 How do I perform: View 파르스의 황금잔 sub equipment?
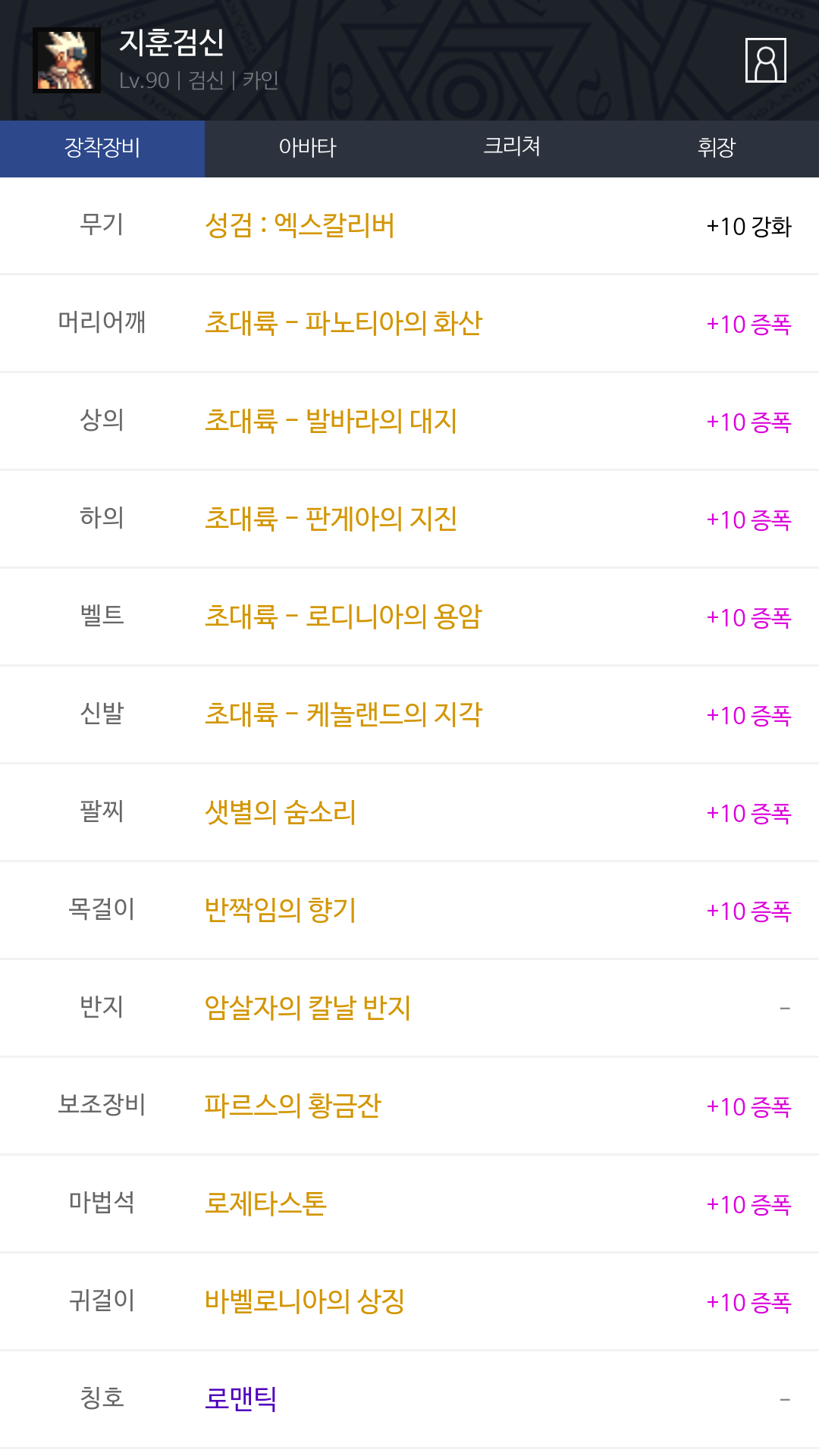tap(293, 1106)
